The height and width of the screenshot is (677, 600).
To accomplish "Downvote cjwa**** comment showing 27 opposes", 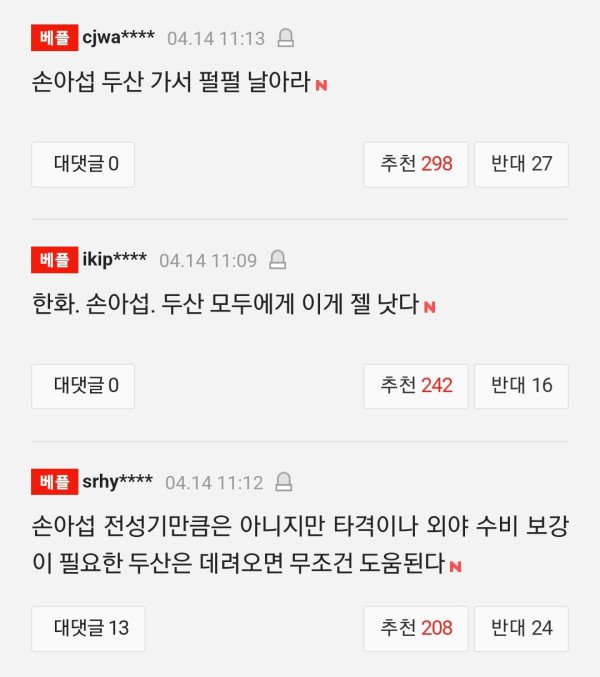I will point(521,164).
